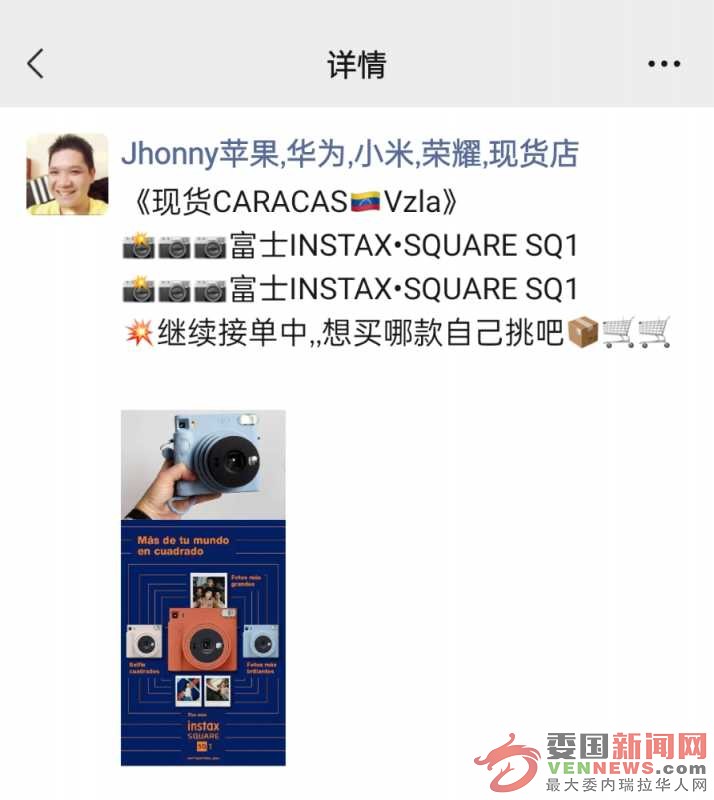Go back from the 详情 page
This screenshot has width=714, height=800.
pos(36,64)
